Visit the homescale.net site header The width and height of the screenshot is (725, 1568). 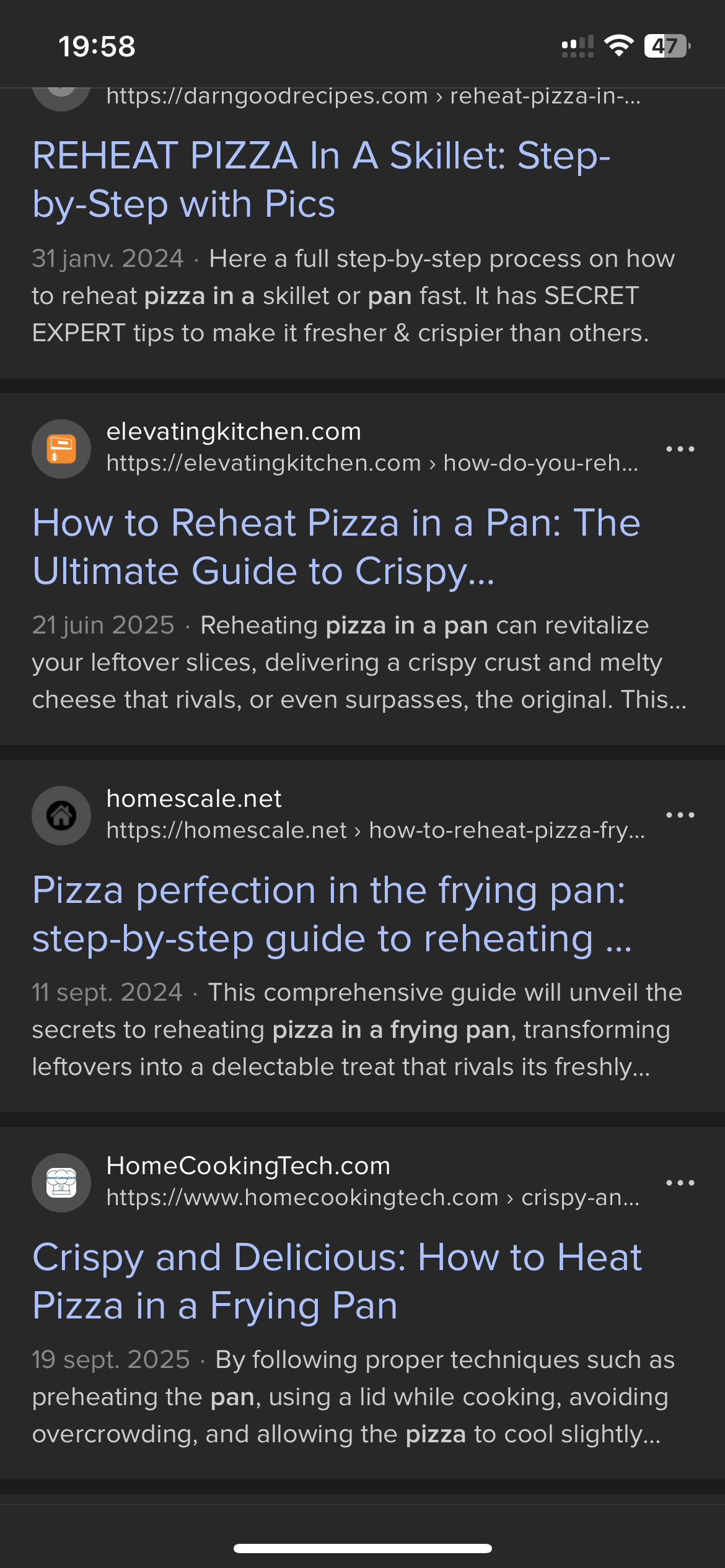pos(194,799)
